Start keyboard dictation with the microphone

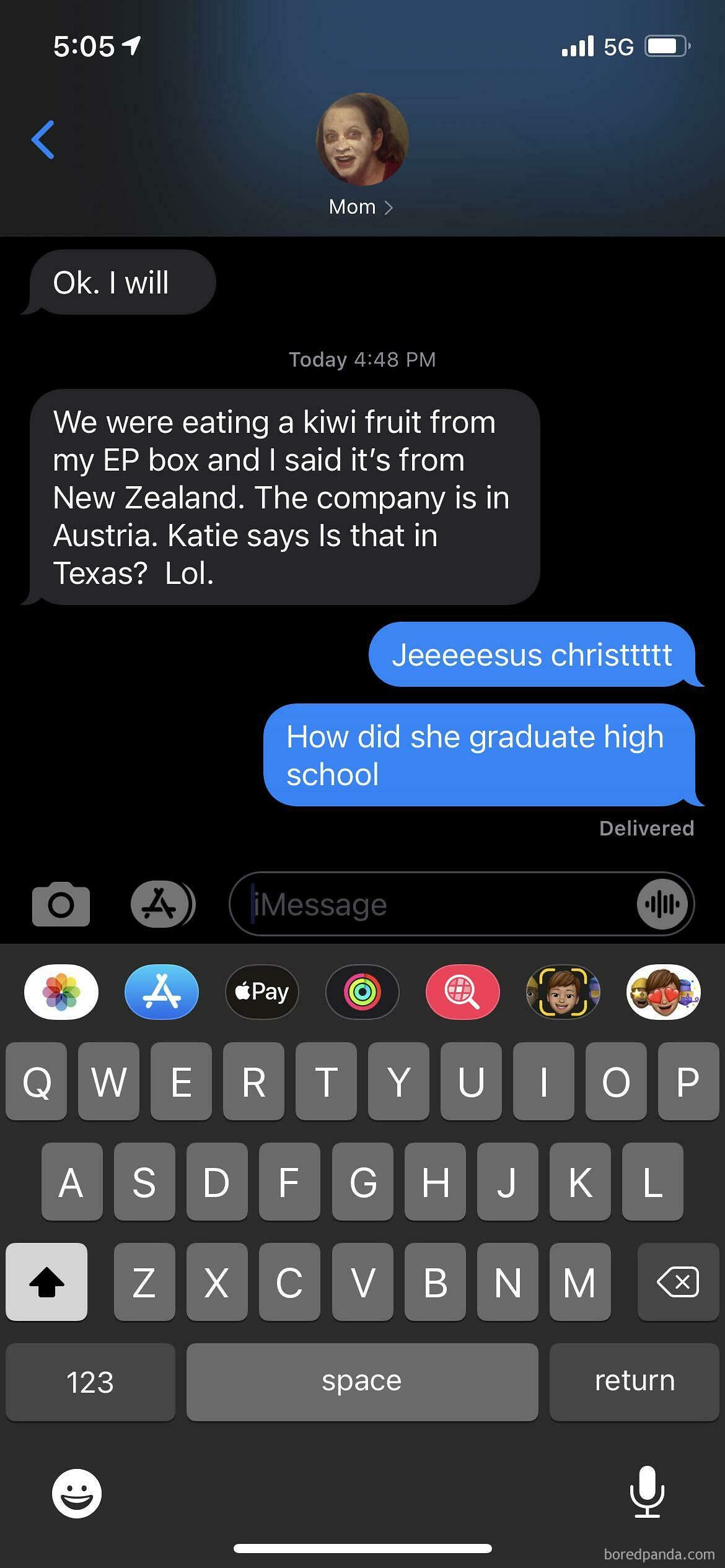(647, 1492)
